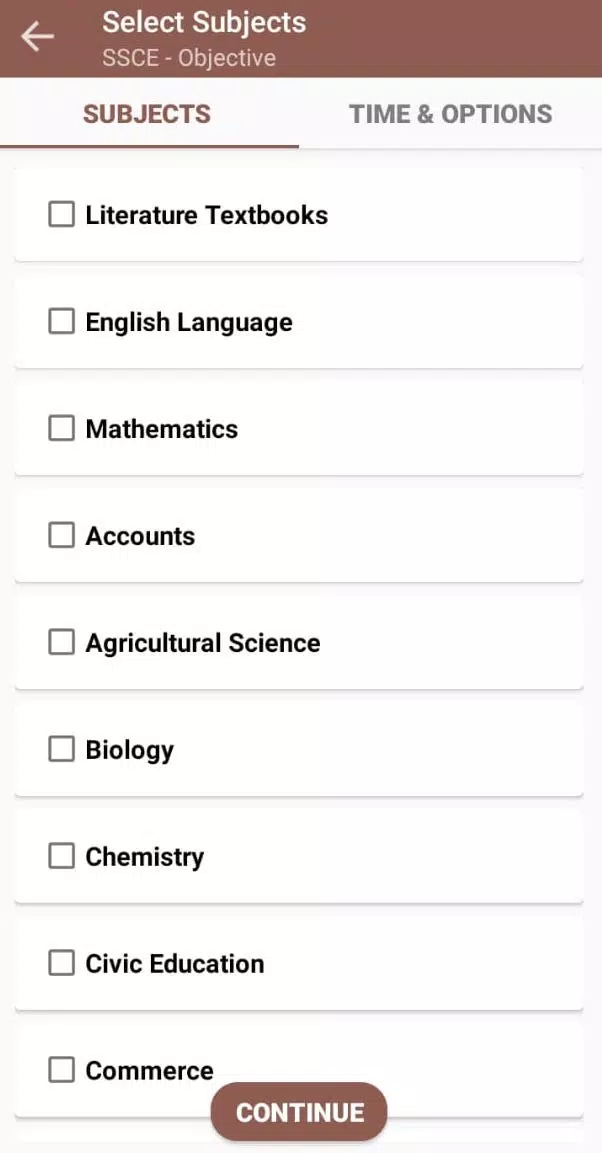The image size is (602, 1153).
Task: Tap the Continue button
Action: click(x=299, y=1112)
